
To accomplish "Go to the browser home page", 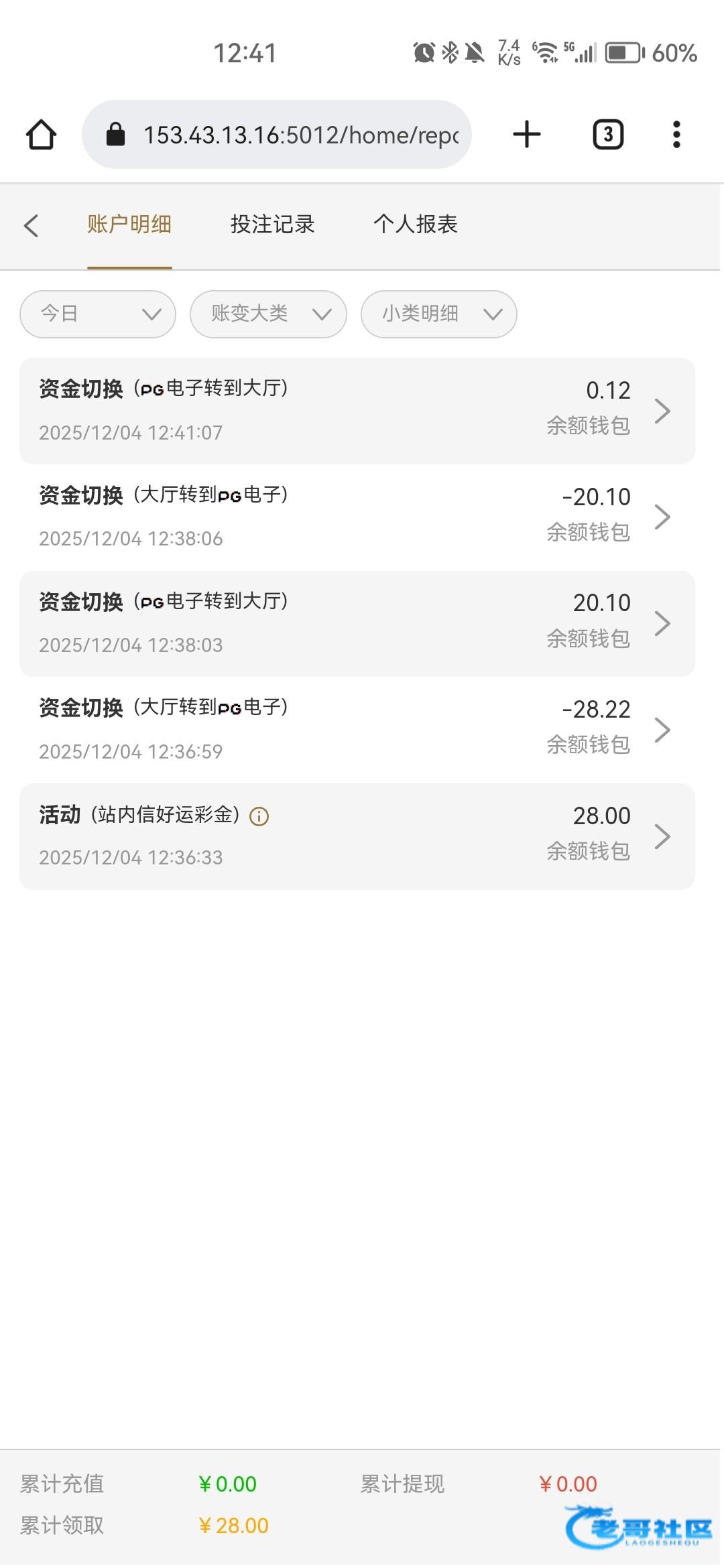I will [x=41, y=135].
